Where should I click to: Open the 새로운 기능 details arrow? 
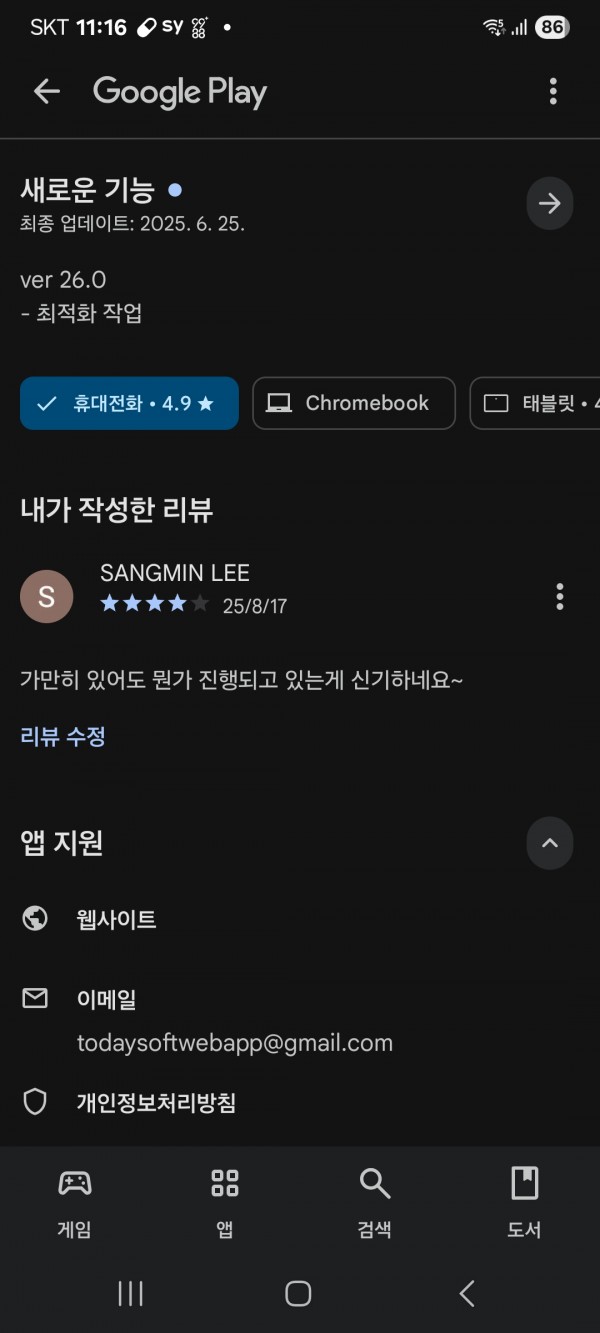pos(549,204)
